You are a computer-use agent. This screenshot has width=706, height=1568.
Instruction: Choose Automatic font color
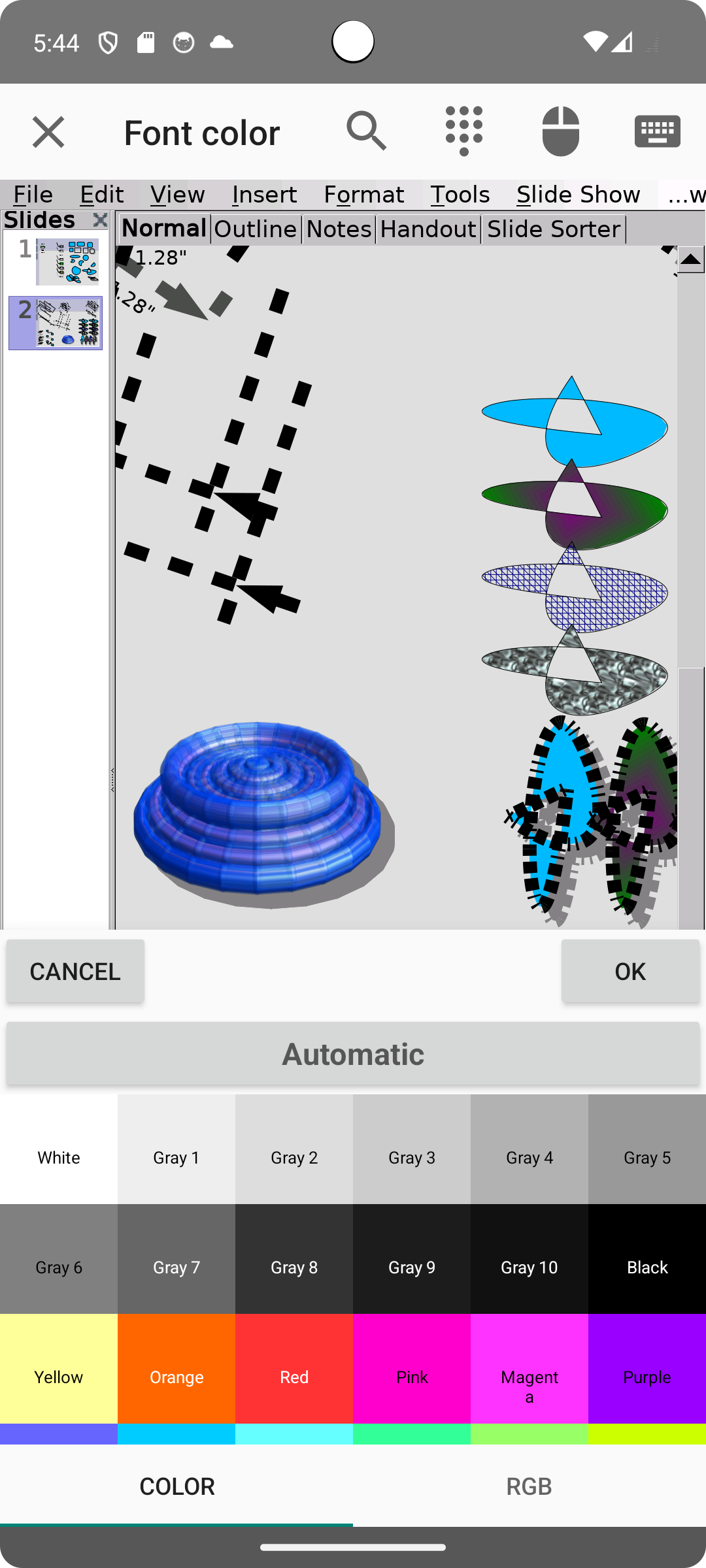click(353, 1054)
